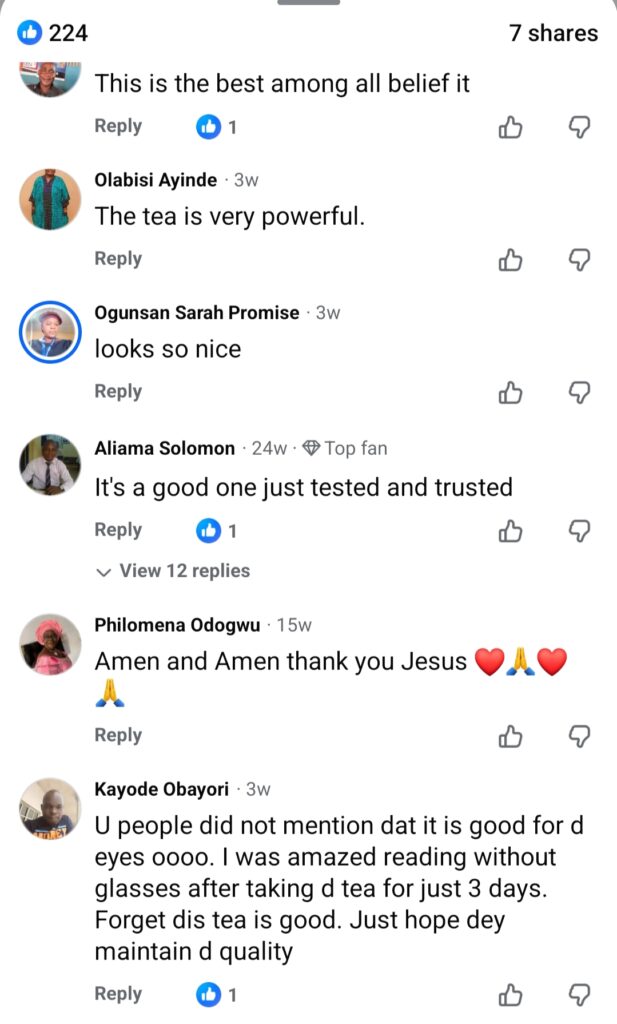Screen dimensions: 617x1024
Task: Like Ogunsan Sarah Promise's comment
Action: (510, 393)
